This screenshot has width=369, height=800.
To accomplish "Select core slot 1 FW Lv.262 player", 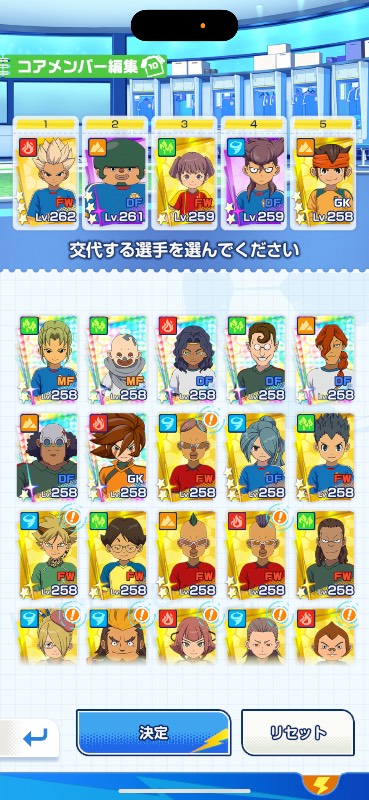I will coord(46,174).
